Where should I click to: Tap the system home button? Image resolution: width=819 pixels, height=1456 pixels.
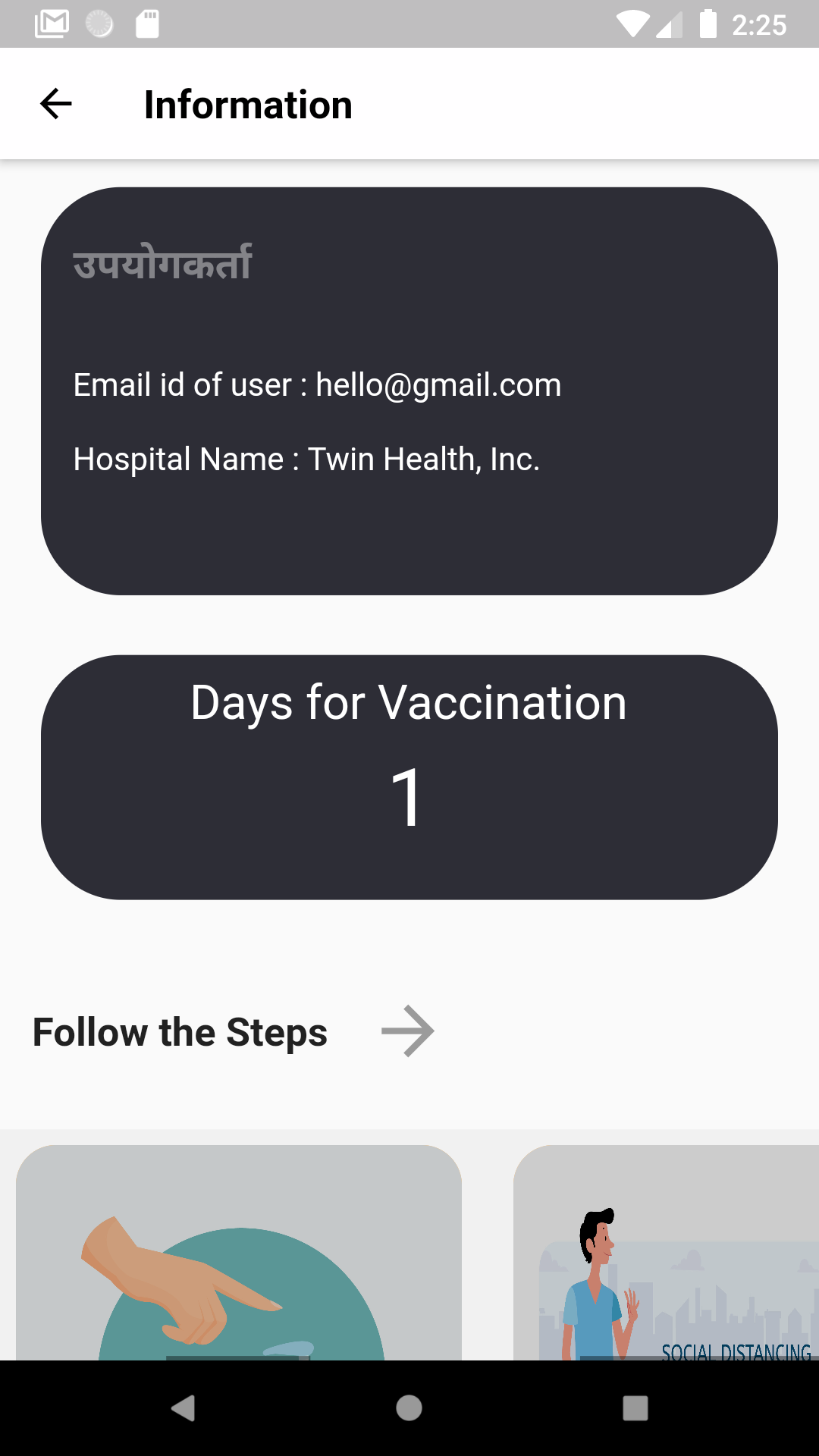(409, 1408)
